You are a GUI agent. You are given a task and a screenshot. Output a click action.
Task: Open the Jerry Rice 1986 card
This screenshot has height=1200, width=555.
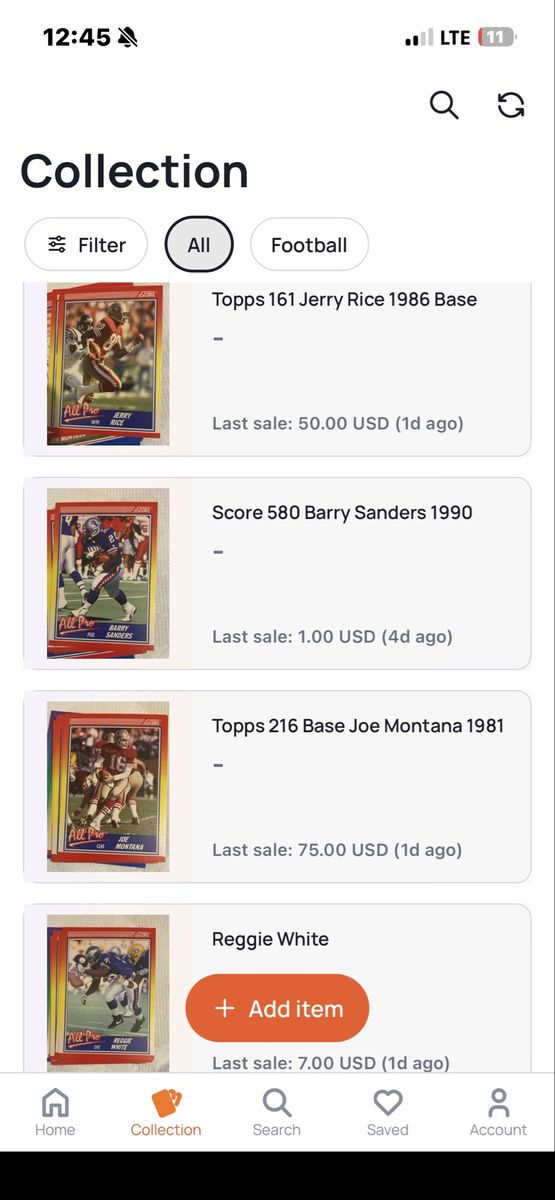(277, 369)
